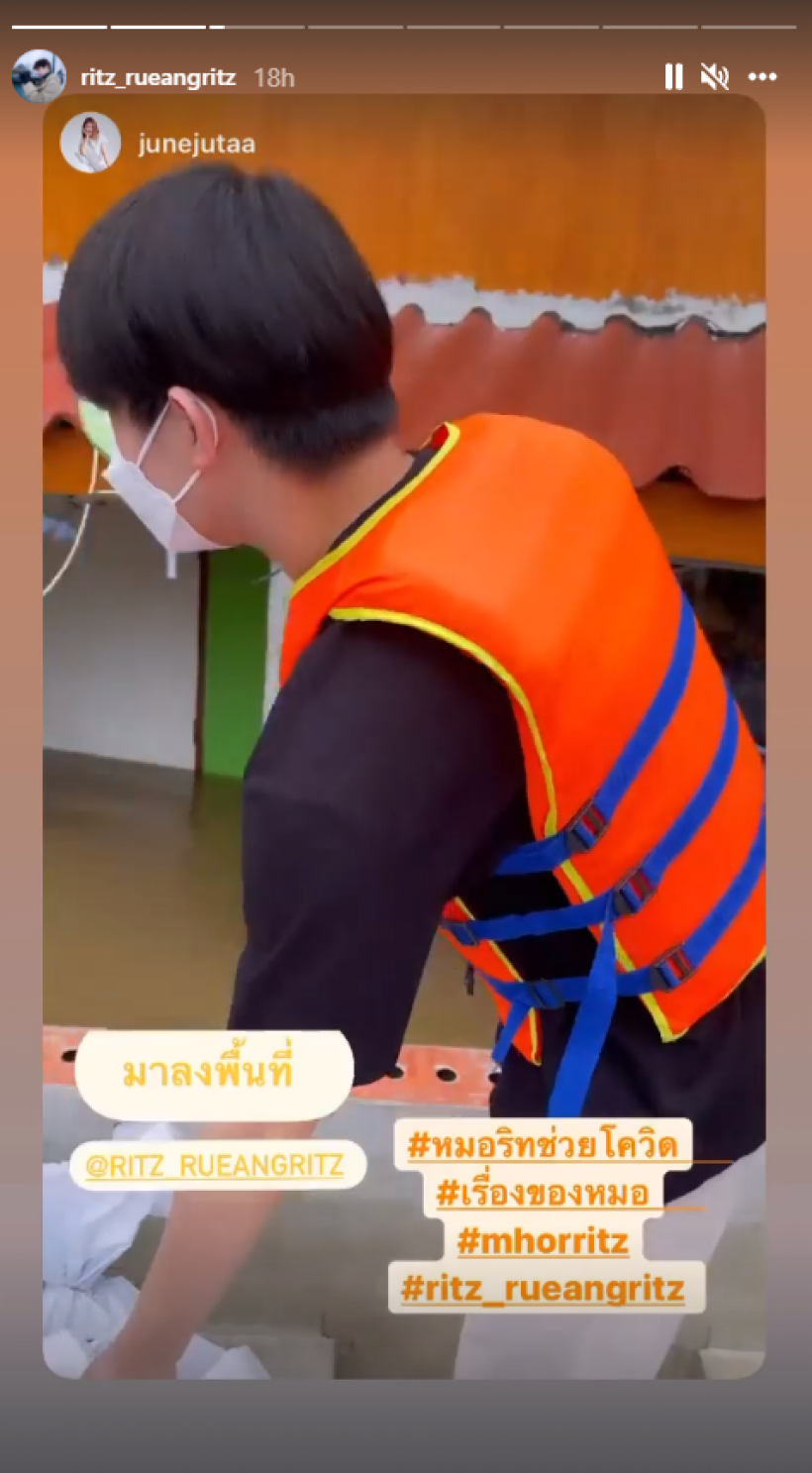Open the #เรื่องของหมอ hashtag
812x1473 pixels.
point(544,1194)
